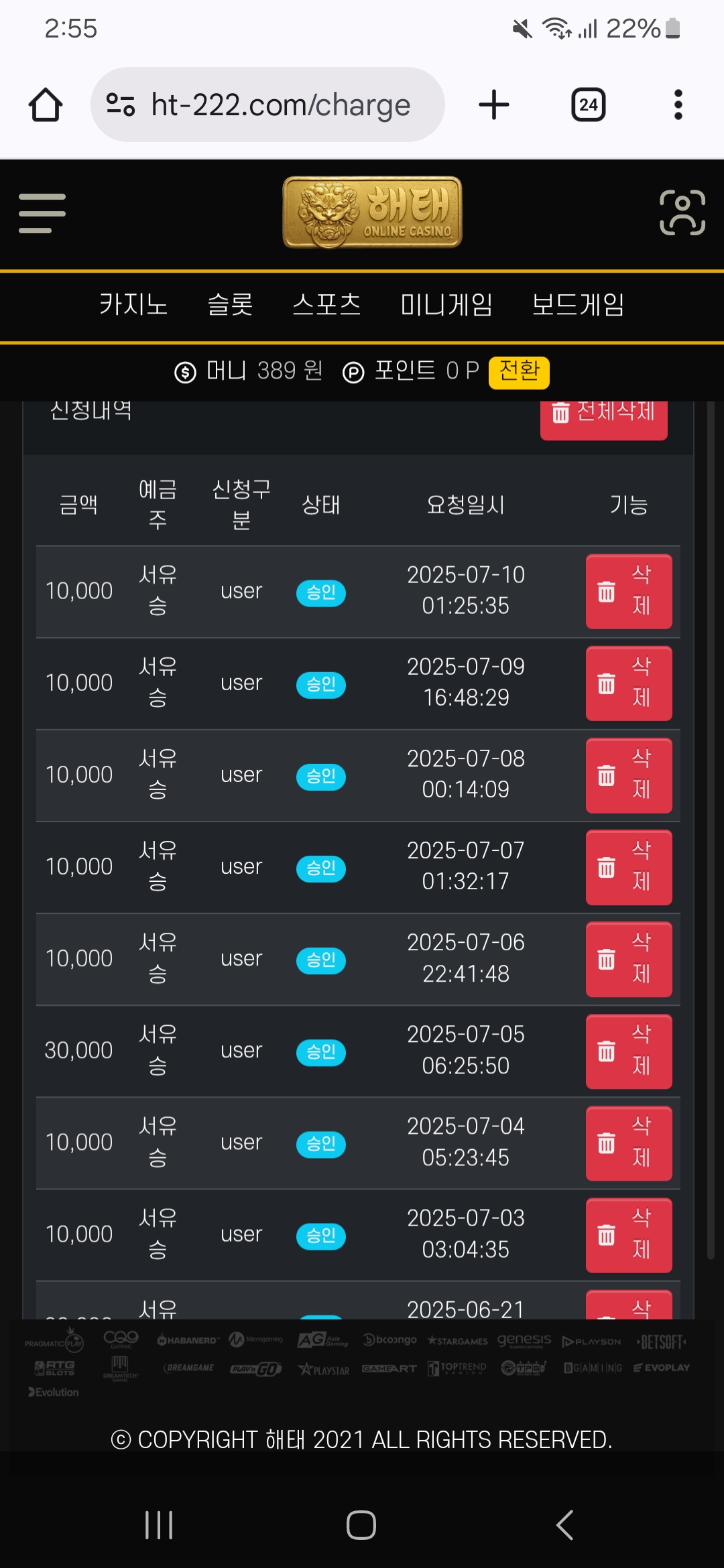Go to the browser home page
724x1568 pixels.
[46, 105]
